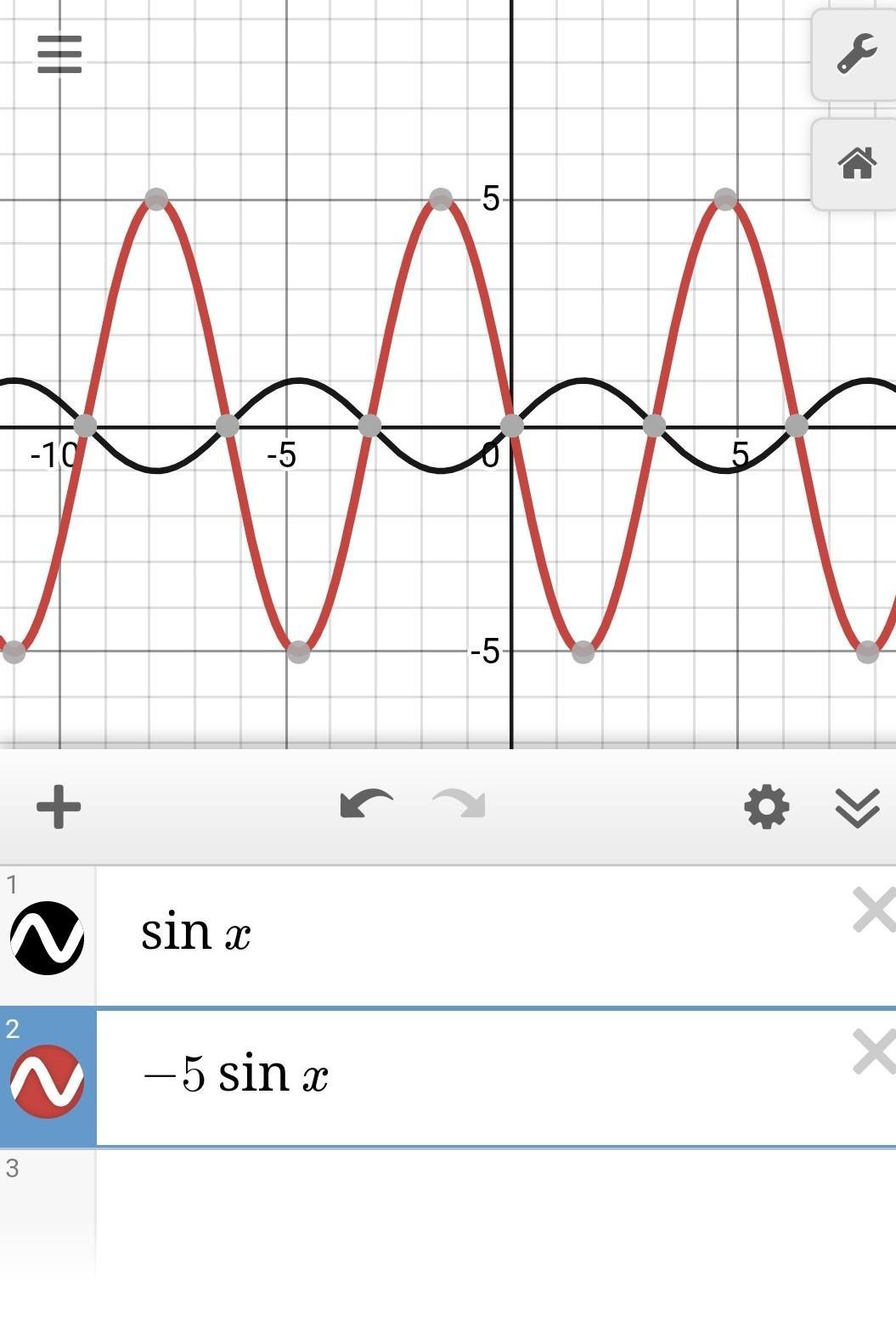This screenshot has width=896, height=1320.
Task: Collapse the expression list
Action: [857, 806]
